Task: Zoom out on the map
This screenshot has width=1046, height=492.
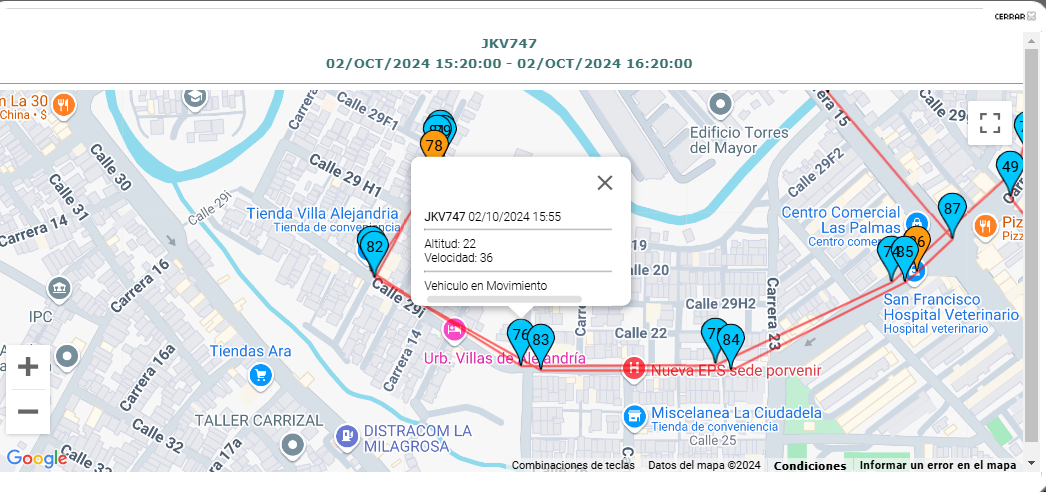Action: pyautogui.click(x=28, y=411)
